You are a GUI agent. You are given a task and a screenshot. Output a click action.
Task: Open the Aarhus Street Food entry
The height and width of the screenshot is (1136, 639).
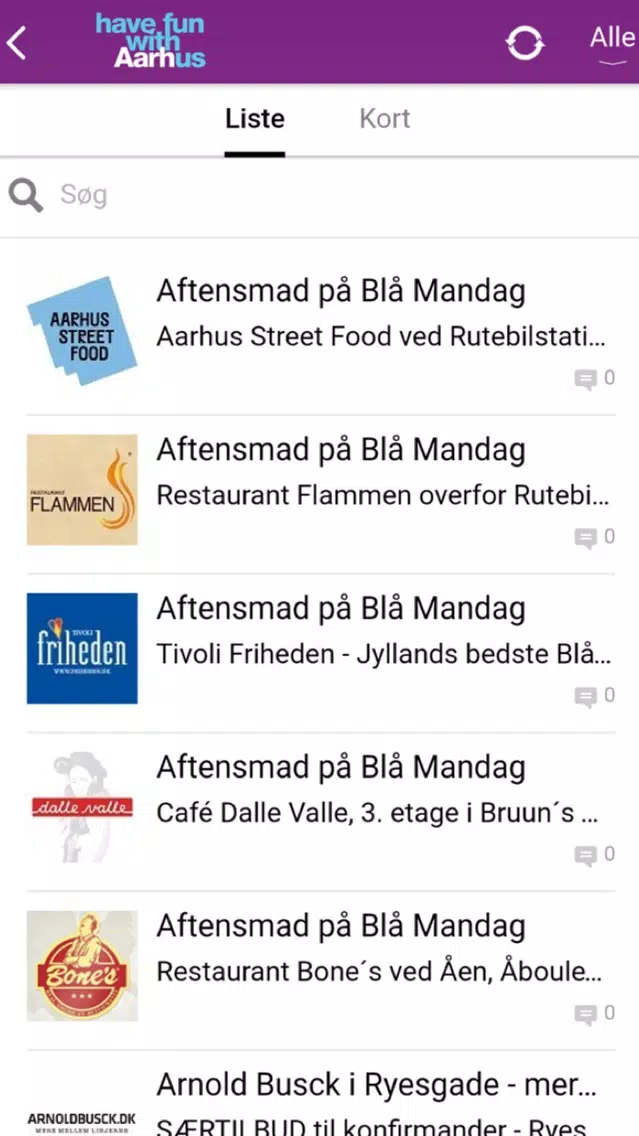320,330
